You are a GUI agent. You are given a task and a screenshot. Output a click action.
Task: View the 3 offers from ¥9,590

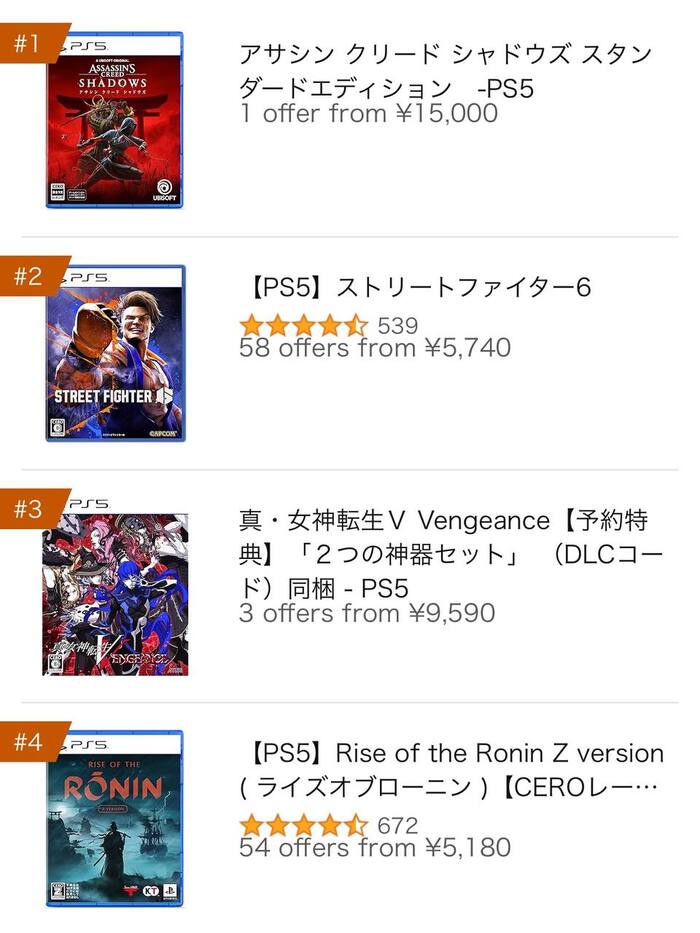pyautogui.click(x=367, y=613)
